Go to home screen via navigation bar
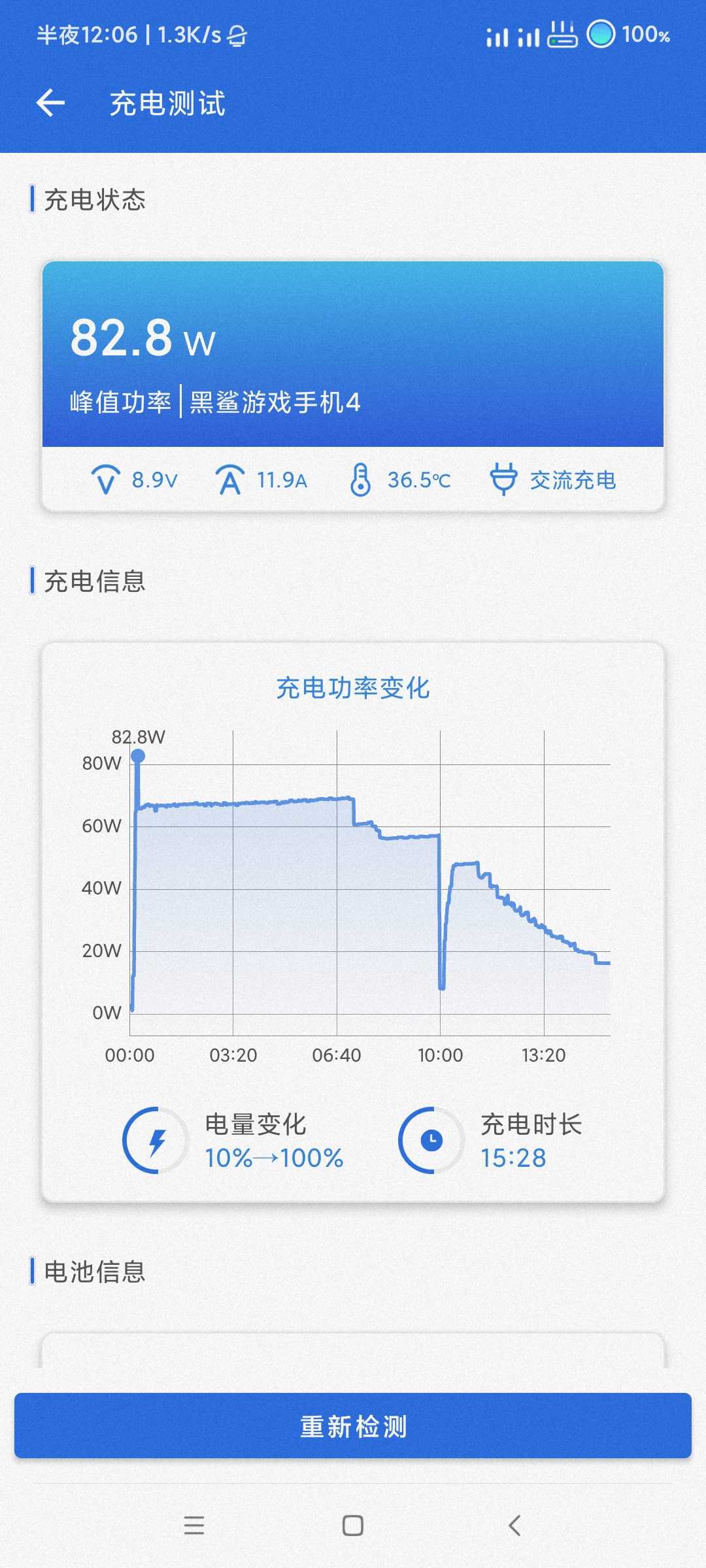 (x=353, y=1526)
